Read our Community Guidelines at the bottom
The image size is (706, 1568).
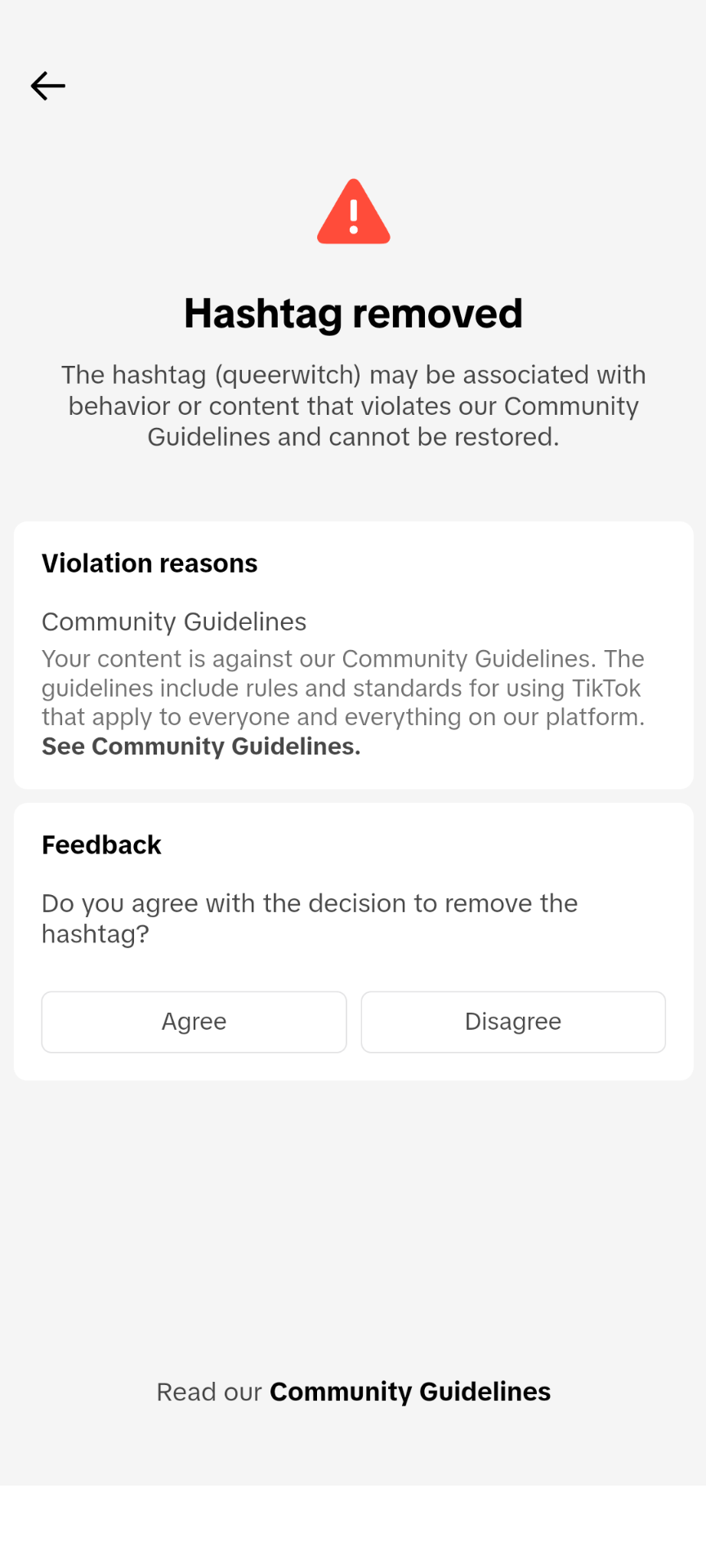[410, 1392]
